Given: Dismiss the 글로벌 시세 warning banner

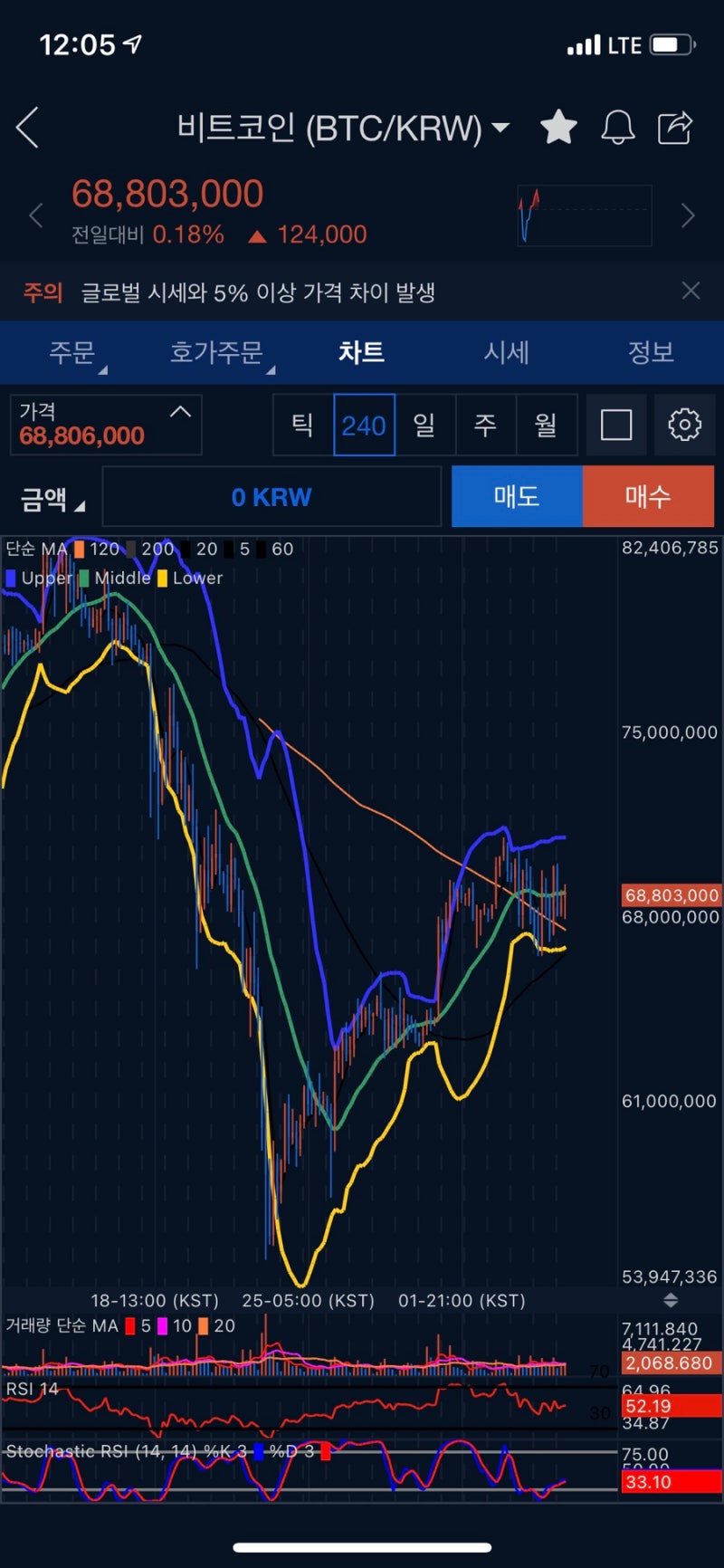Looking at the screenshot, I should click(x=691, y=291).
